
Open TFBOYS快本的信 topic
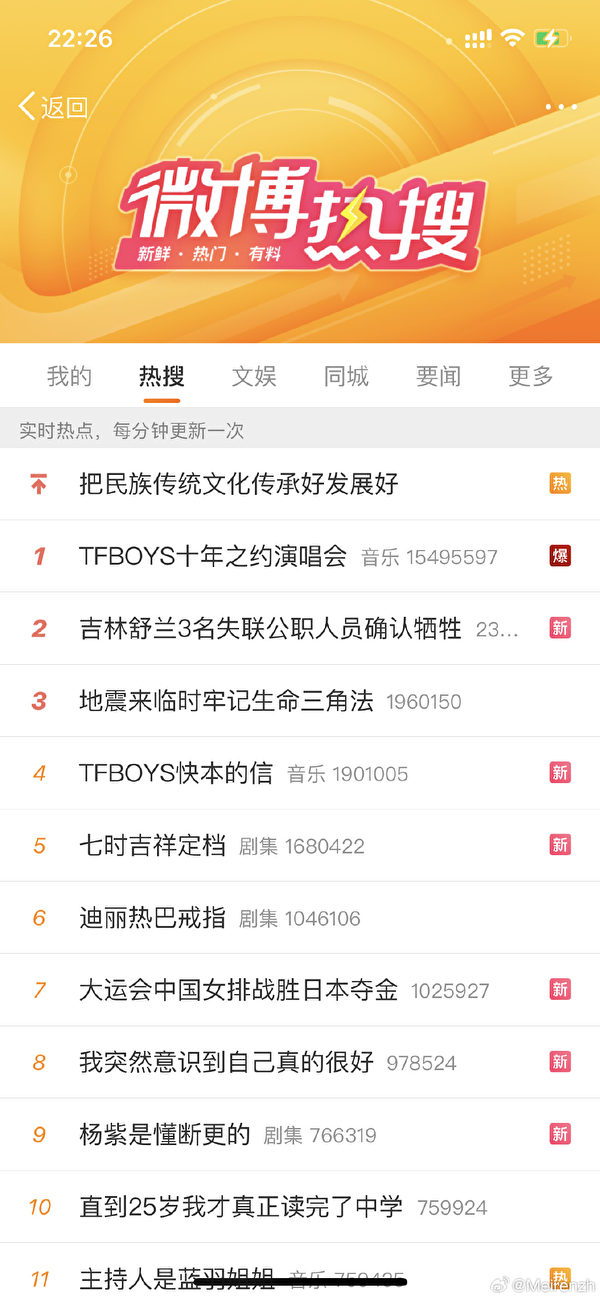300,773
